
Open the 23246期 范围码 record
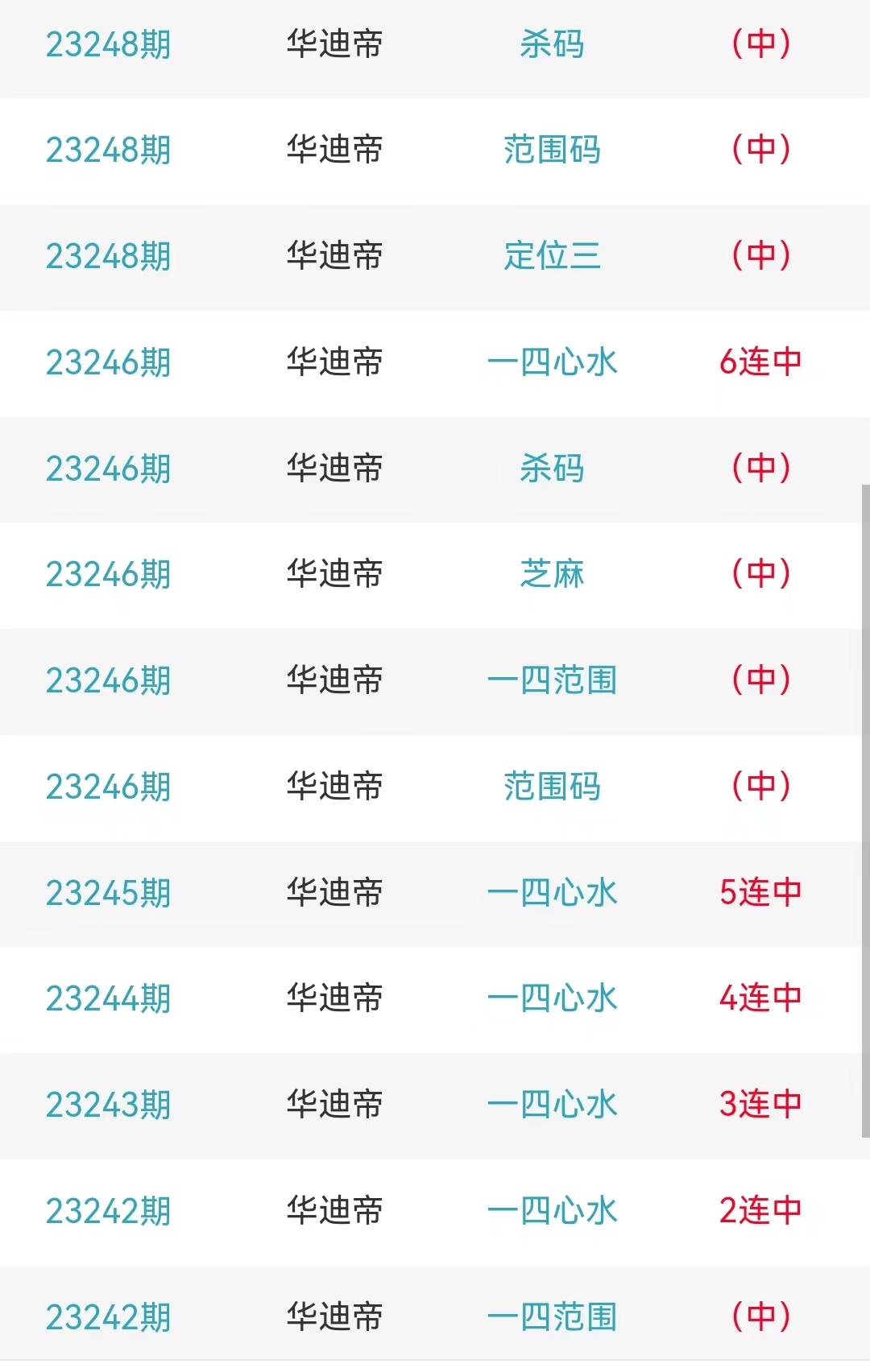[552, 787]
